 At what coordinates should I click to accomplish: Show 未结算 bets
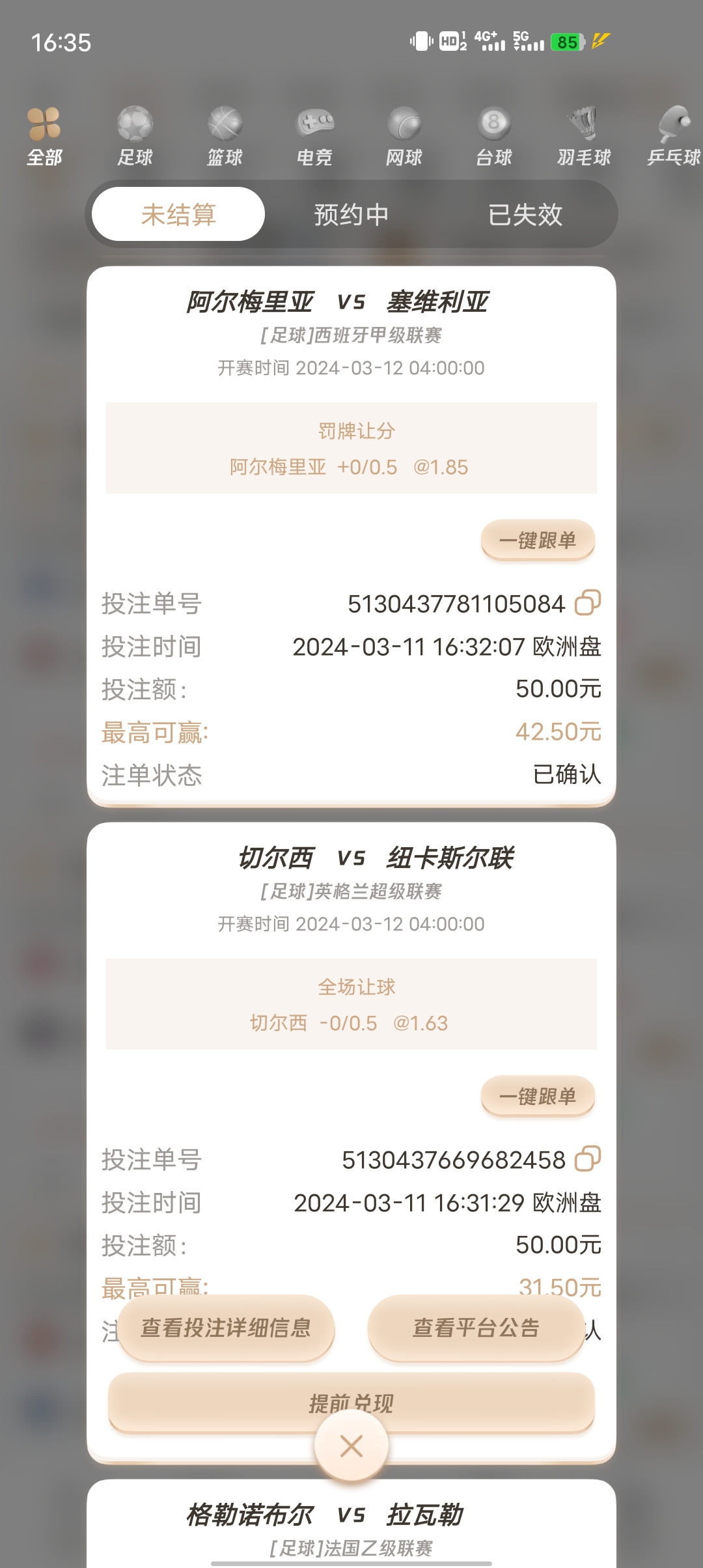pyautogui.click(x=178, y=214)
